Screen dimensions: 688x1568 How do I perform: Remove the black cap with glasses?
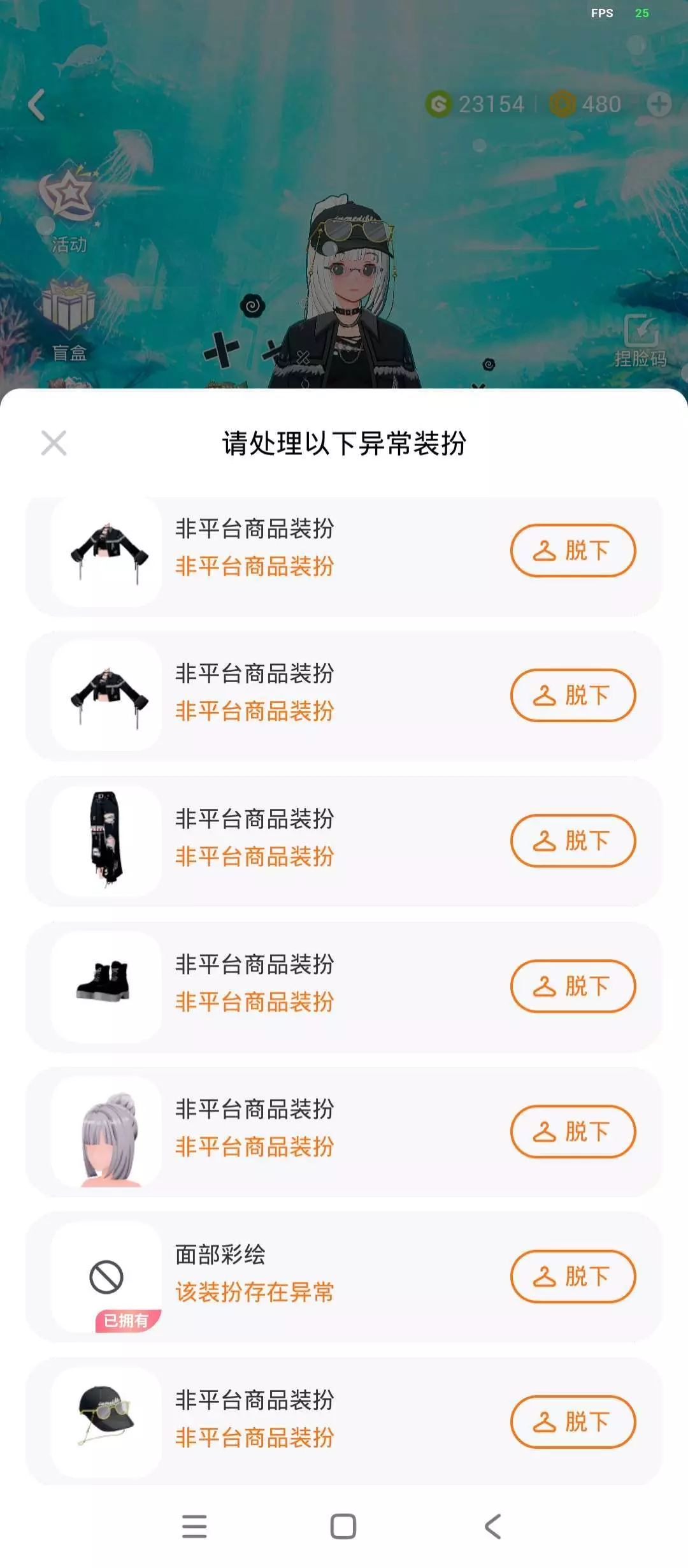pos(573,1422)
